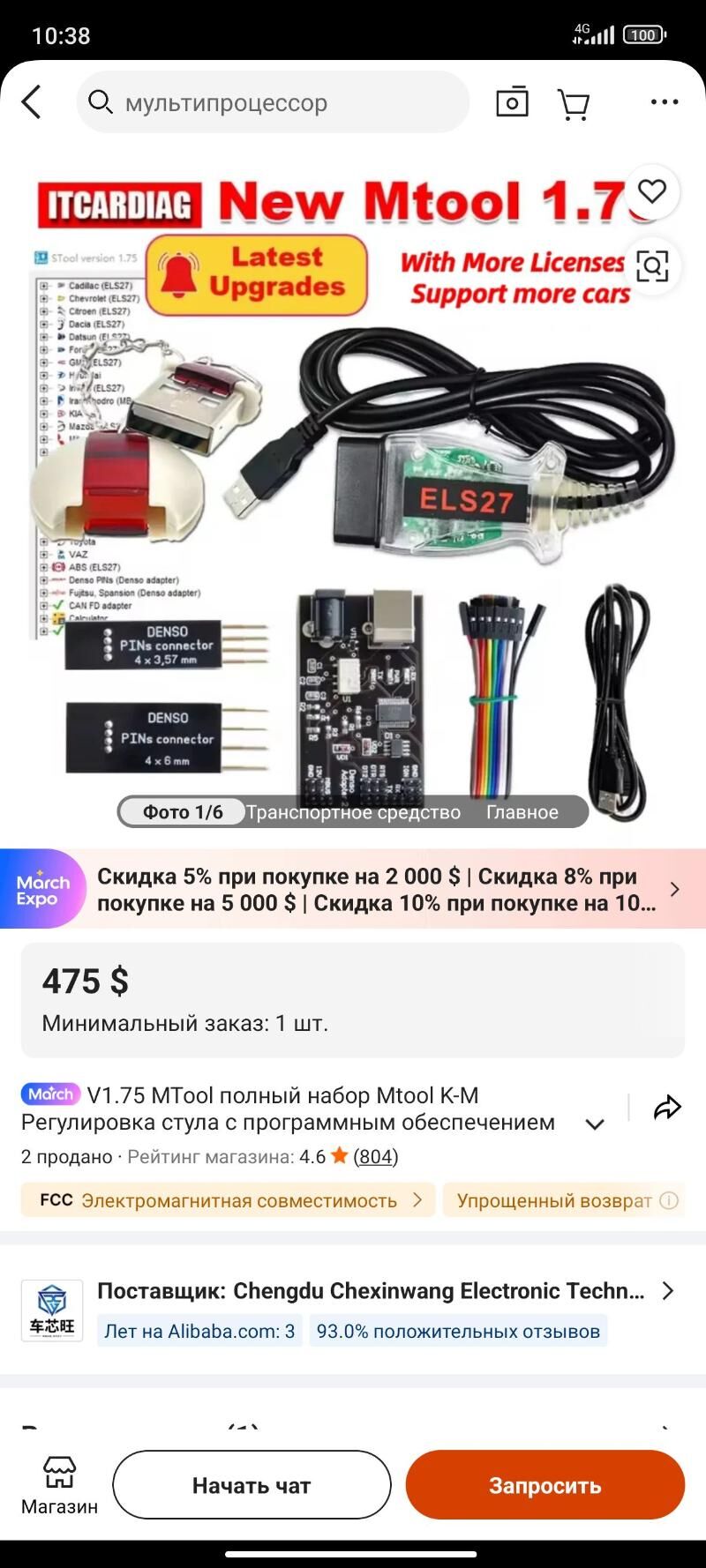Open the 804 store reviews link
706x1568 pixels.
point(376,1156)
